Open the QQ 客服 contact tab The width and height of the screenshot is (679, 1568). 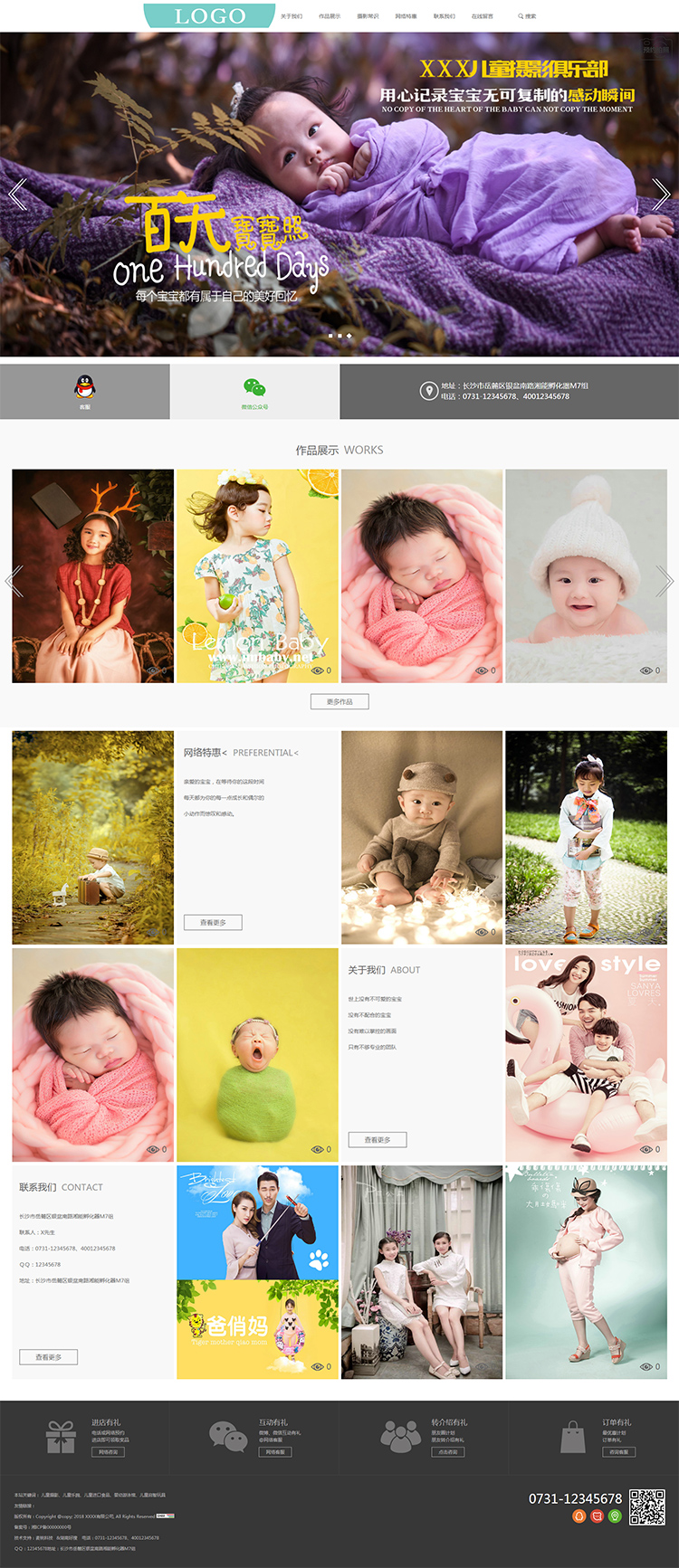(x=84, y=391)
